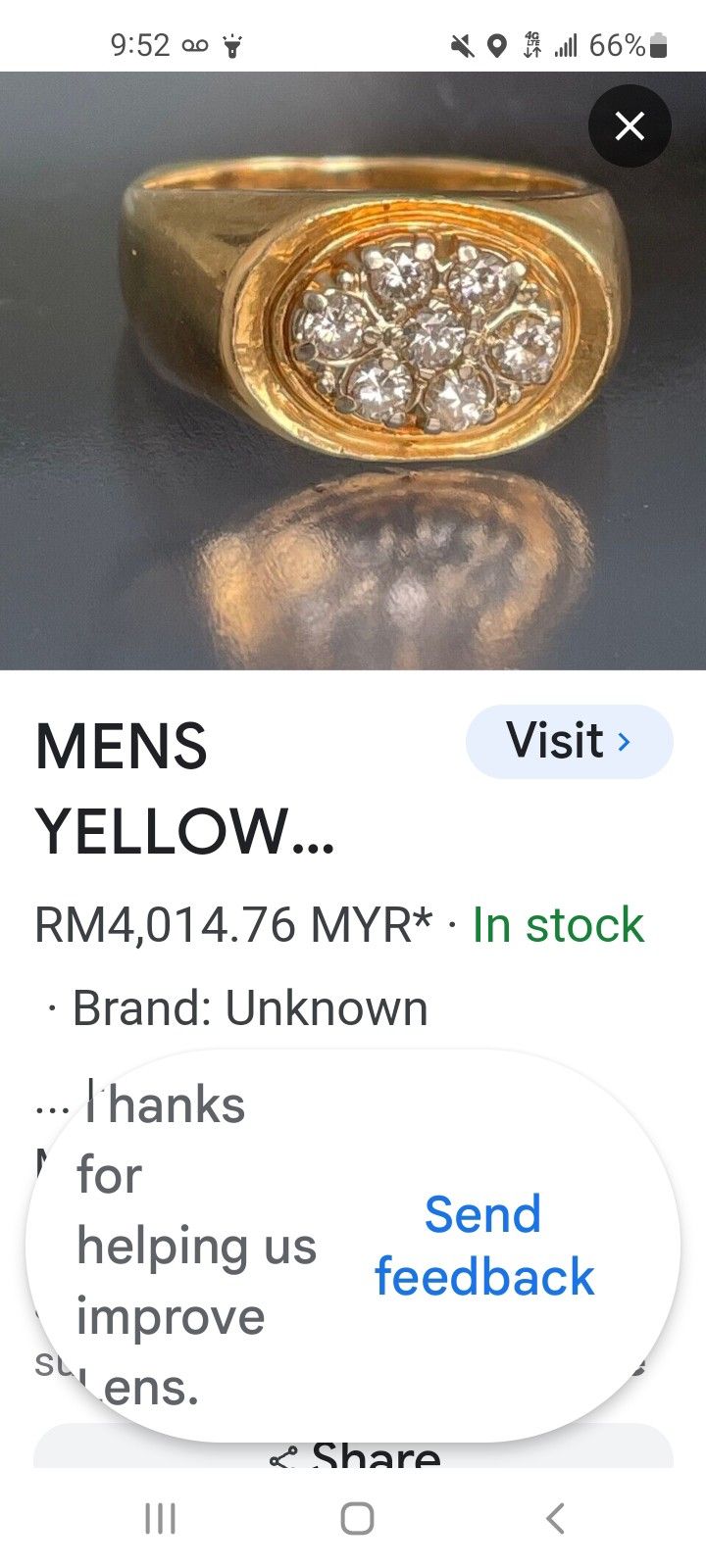Visit the product's website
This screenshot has width=706, height=1568.
[569, 741]
